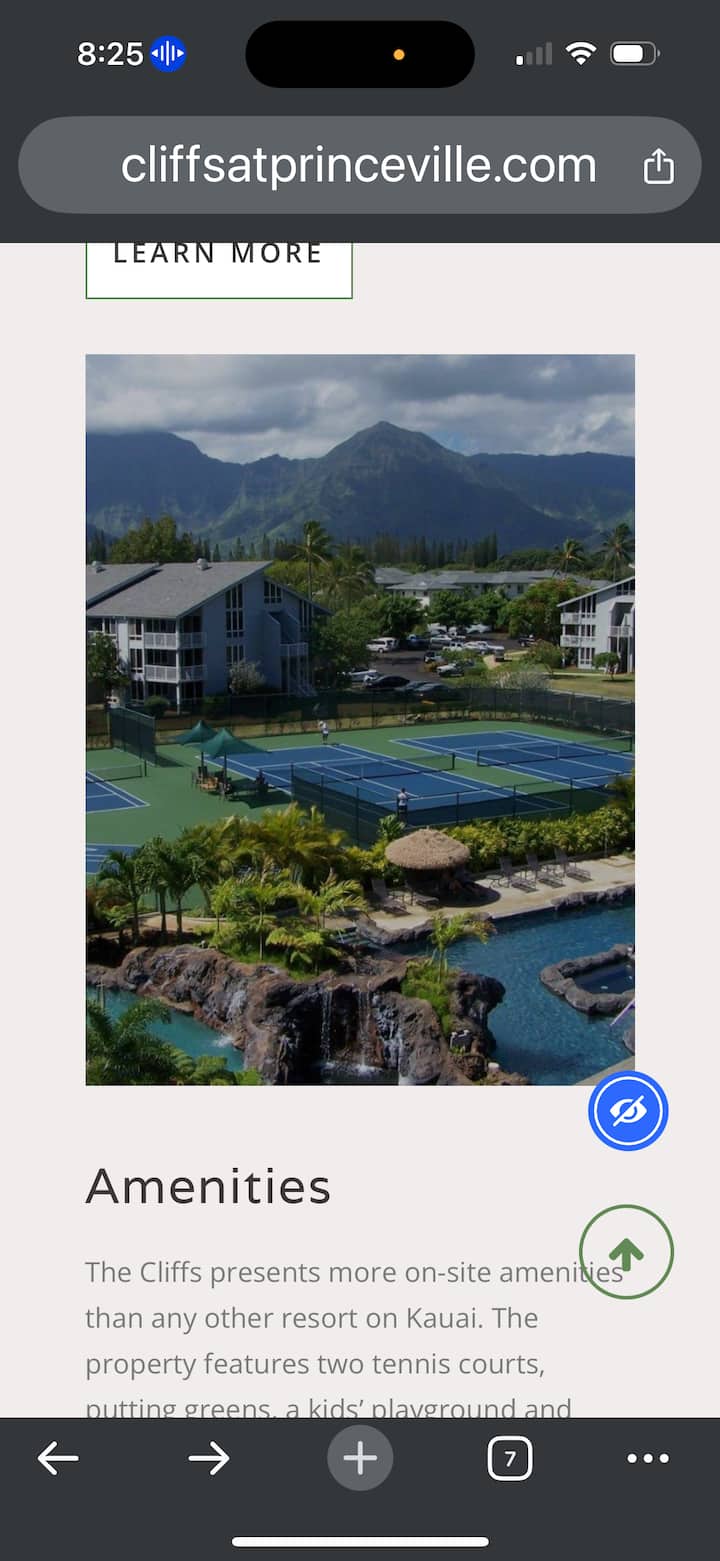Open a new browser tab
The height and width of the screenshot is (1561, 720).
coord(360,1459)
